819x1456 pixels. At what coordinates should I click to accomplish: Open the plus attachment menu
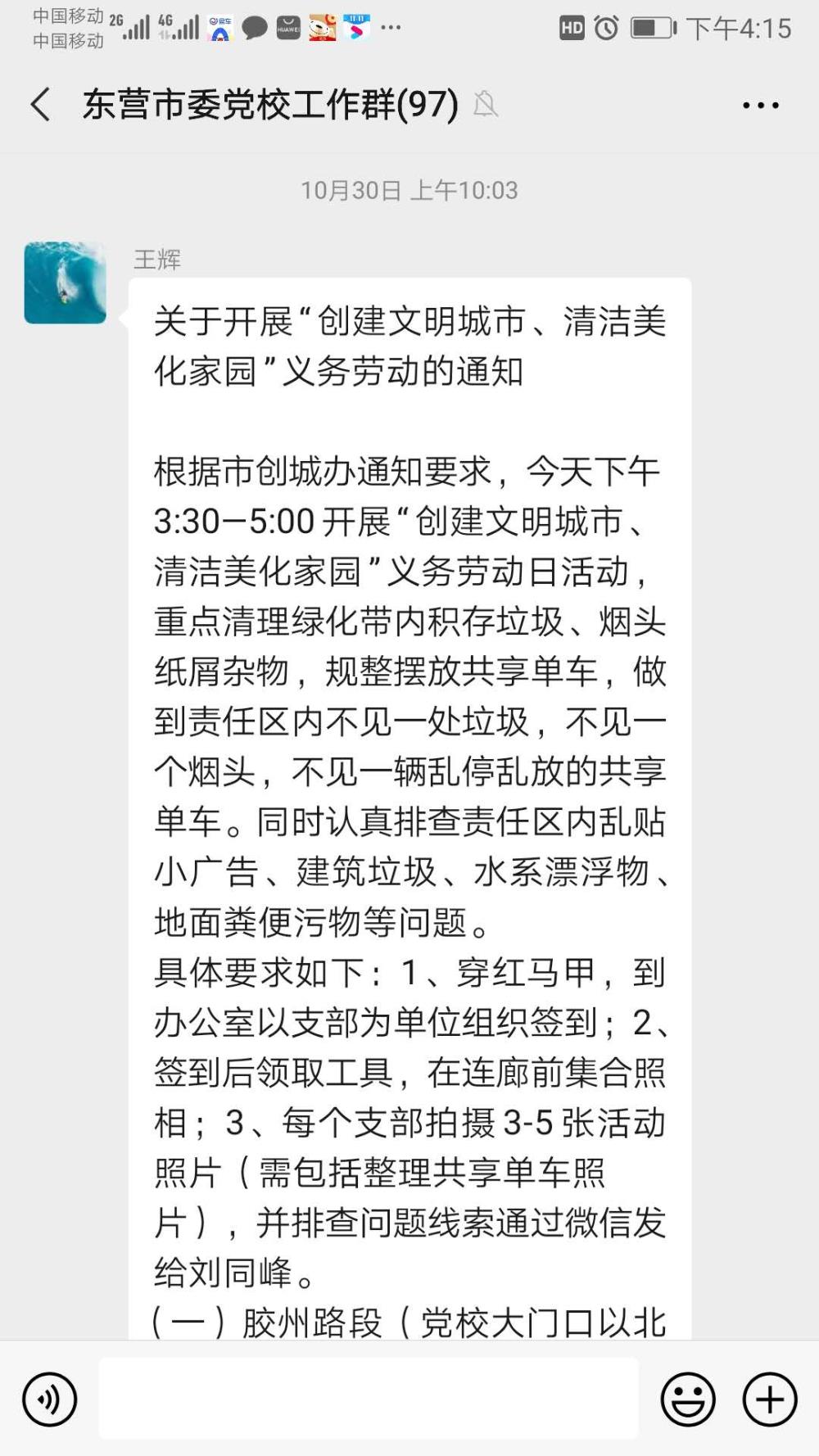click(x=770, y=1399)
